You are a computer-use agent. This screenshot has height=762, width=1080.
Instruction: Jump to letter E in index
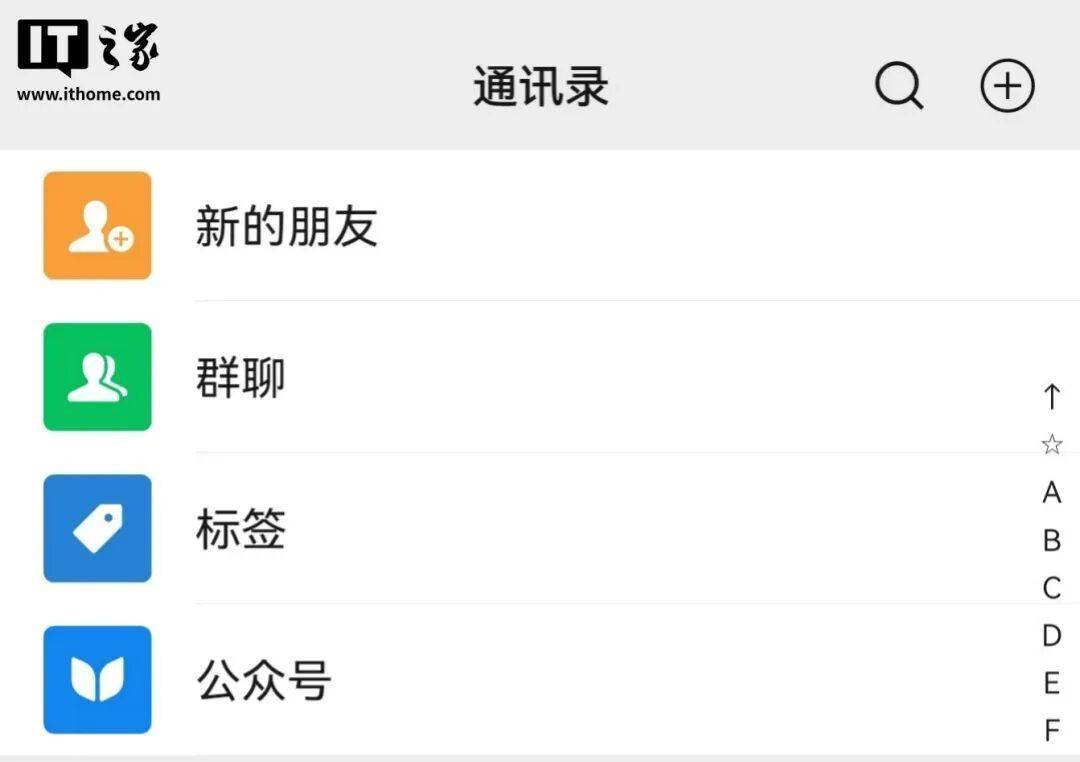pos(1051,683)
